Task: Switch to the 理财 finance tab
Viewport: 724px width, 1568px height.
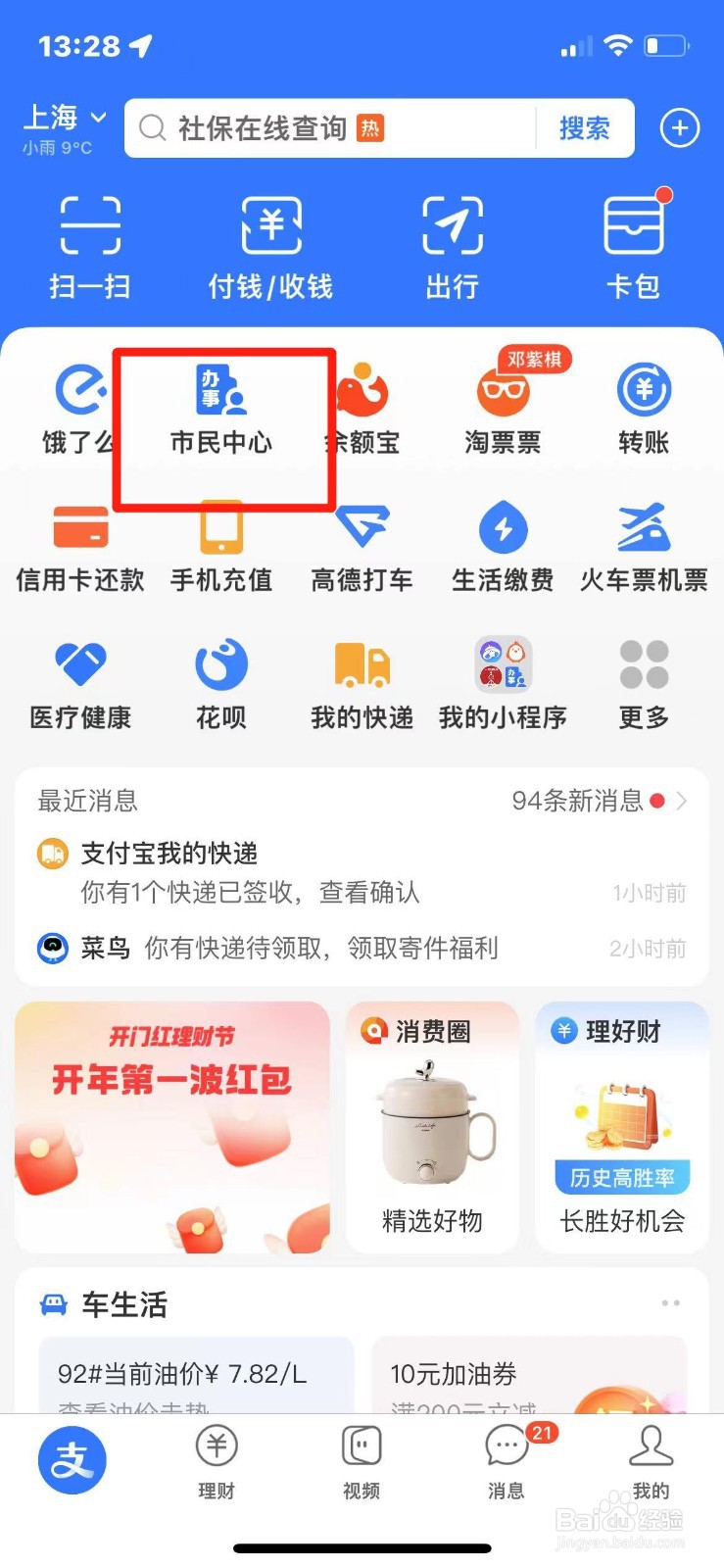Action: [217, 1460]
